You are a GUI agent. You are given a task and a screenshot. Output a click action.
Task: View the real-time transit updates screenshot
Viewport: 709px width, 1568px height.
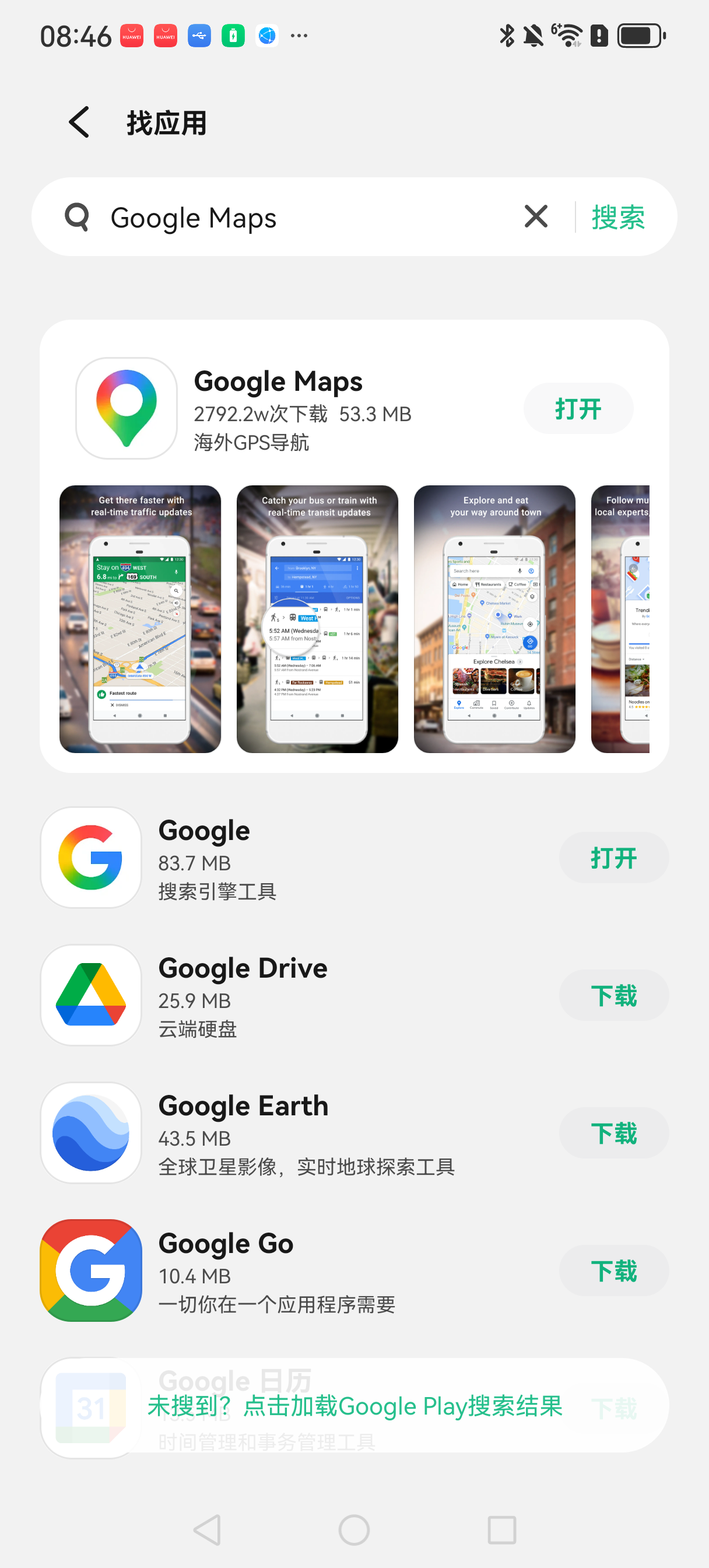coord(317,619)
